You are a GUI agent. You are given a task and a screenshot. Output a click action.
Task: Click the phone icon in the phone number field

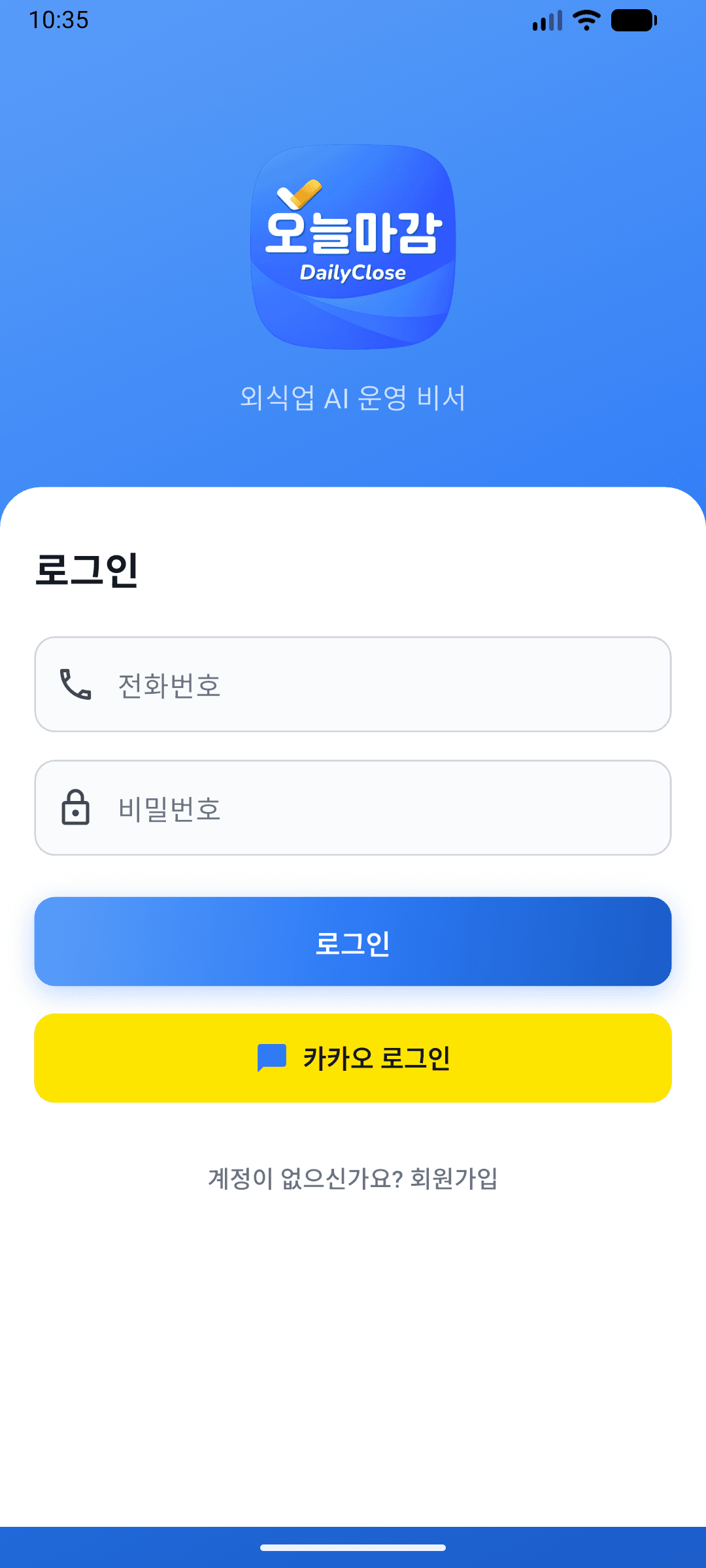click(75, 684)
